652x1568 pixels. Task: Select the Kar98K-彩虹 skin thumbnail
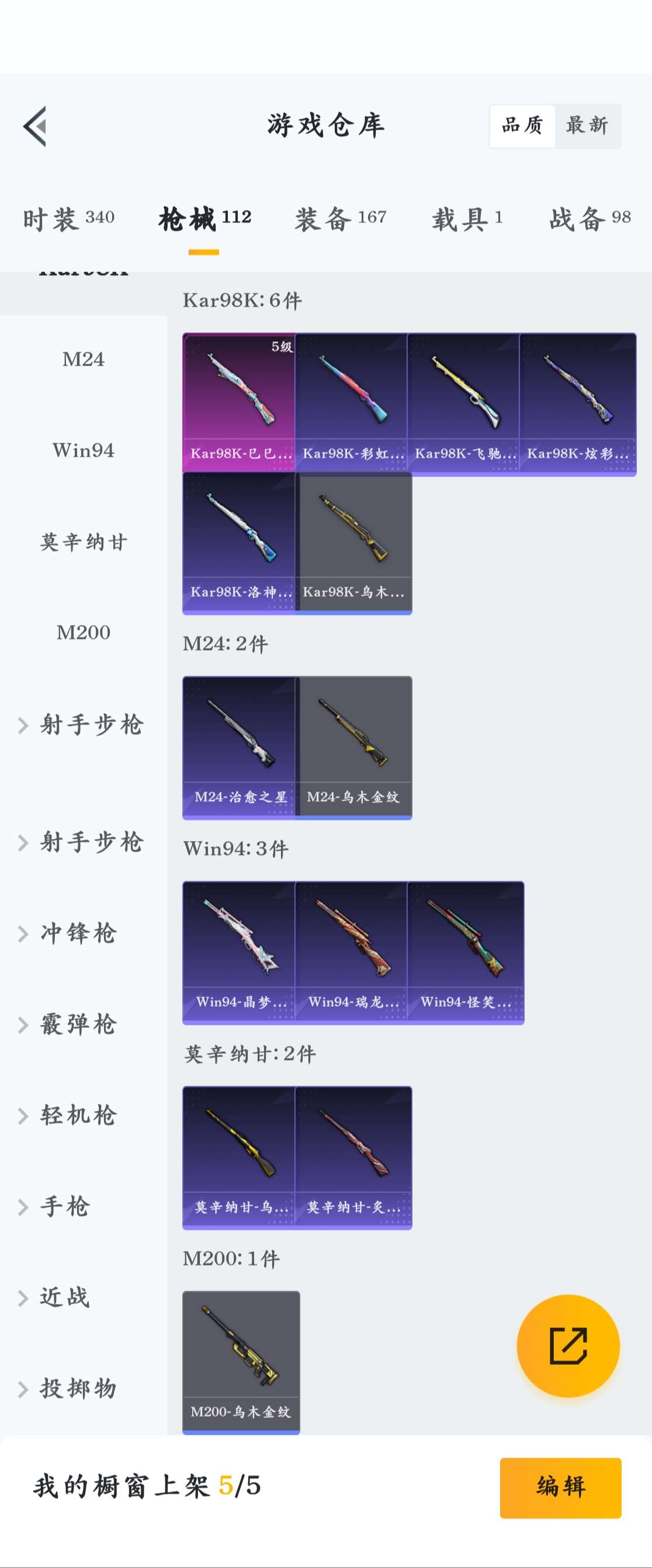[x=353, y=399]
